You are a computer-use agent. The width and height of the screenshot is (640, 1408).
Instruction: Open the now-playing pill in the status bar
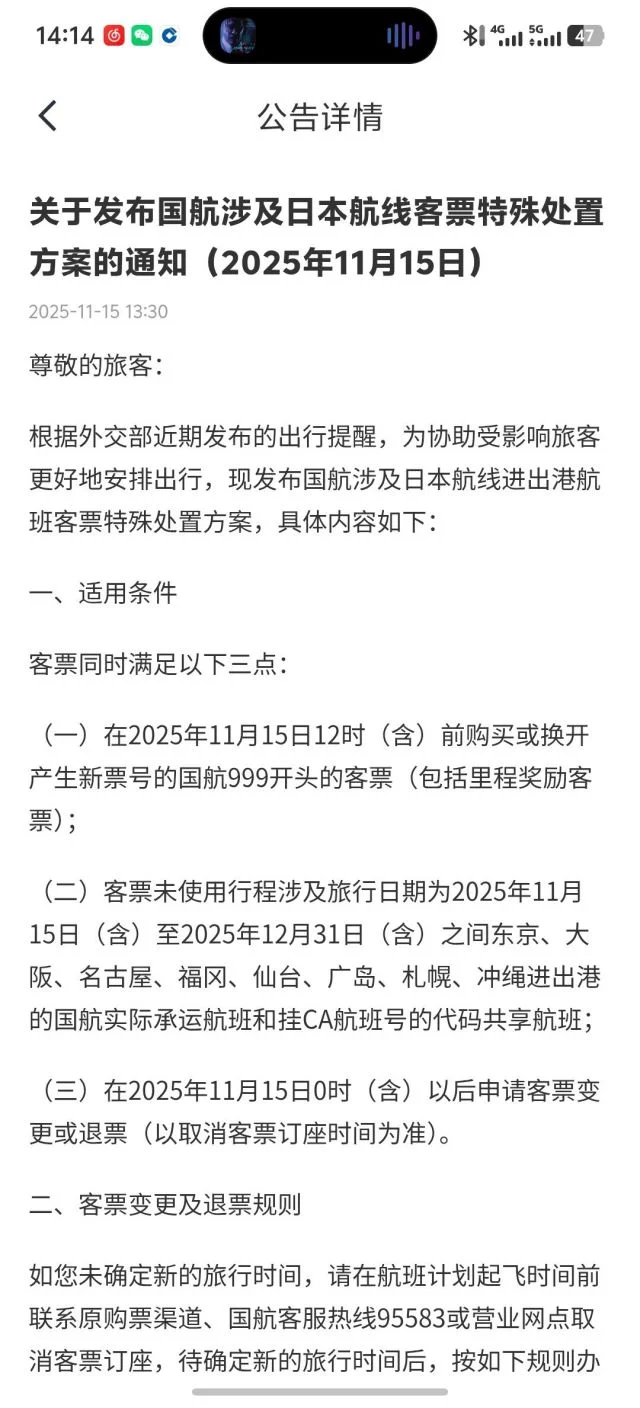click(x=320, y=36)
